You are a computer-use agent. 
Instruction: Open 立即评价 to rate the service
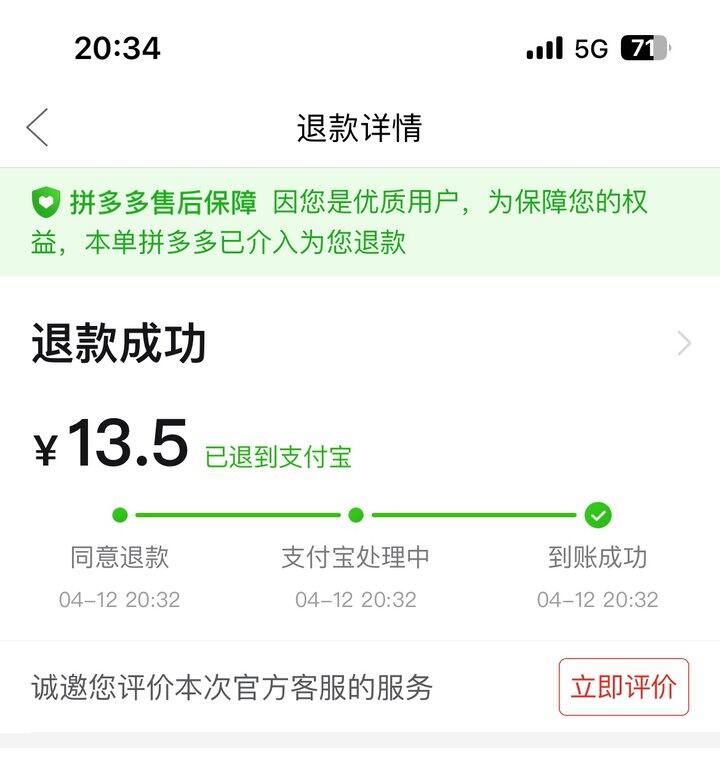(625, 689)
